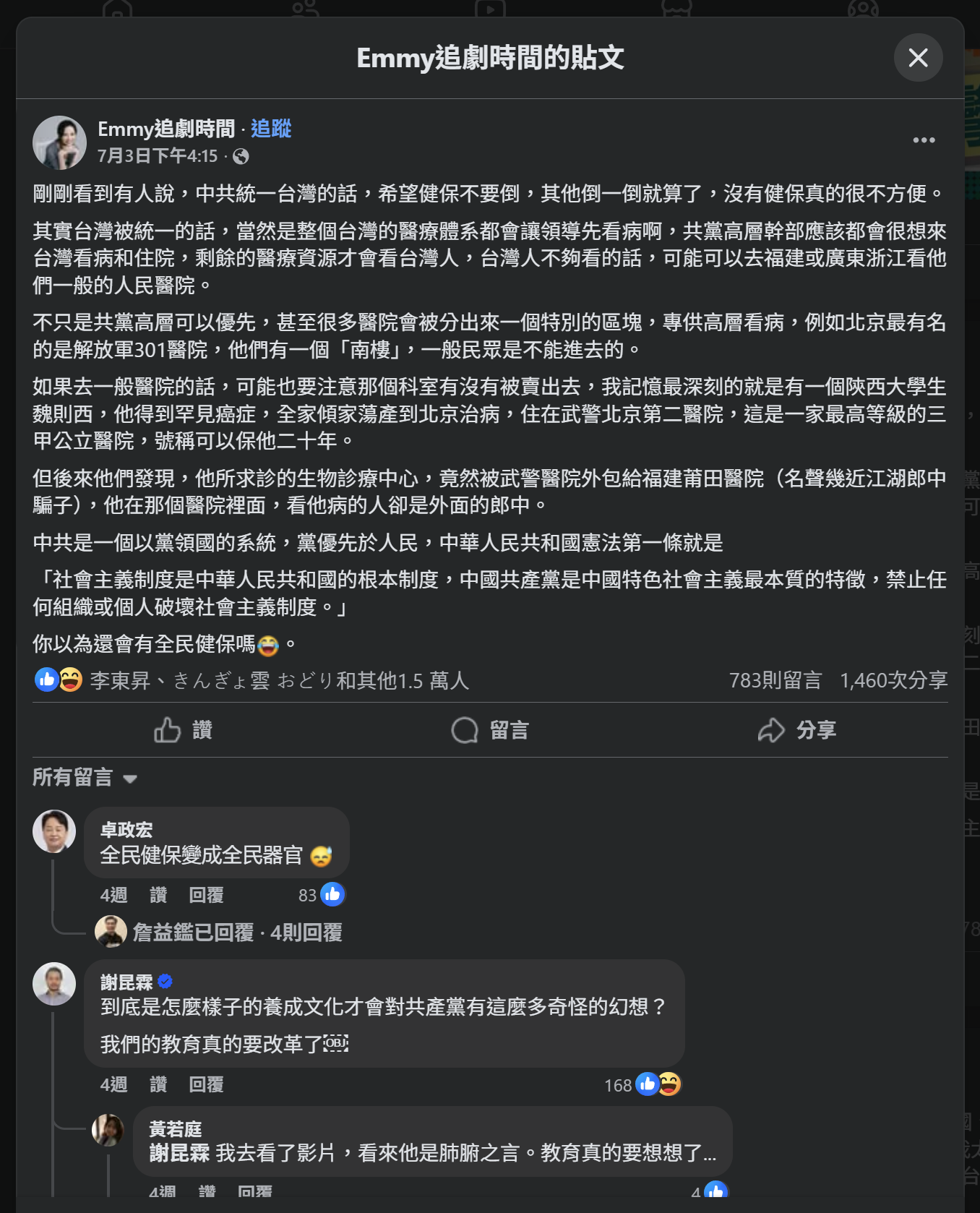Open 黃若庭's profile from reply
Viewport: 980px width, 1213px height.
tap(176, 1128)
